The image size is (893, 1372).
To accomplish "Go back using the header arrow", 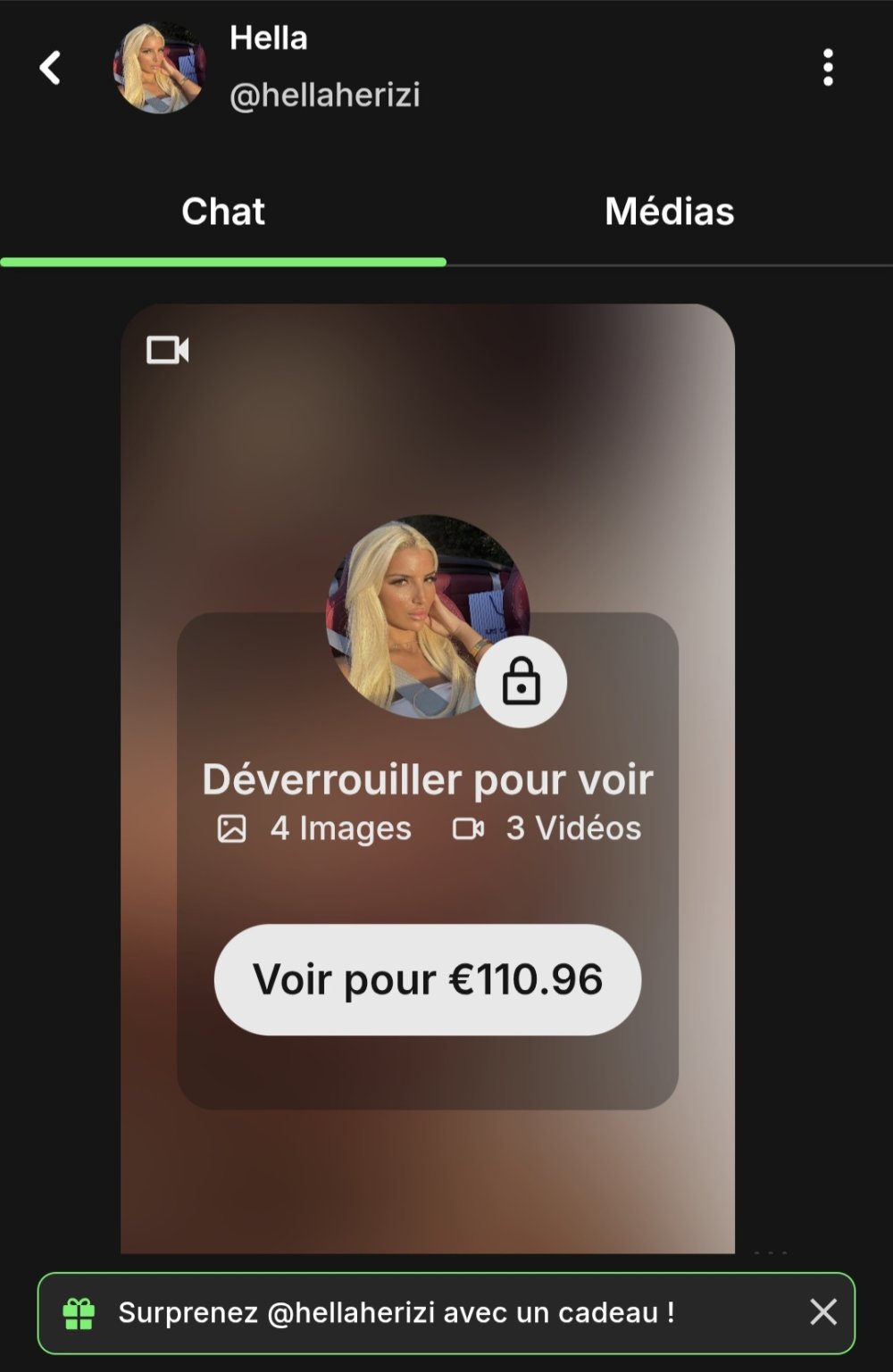I will coord(51,68).
